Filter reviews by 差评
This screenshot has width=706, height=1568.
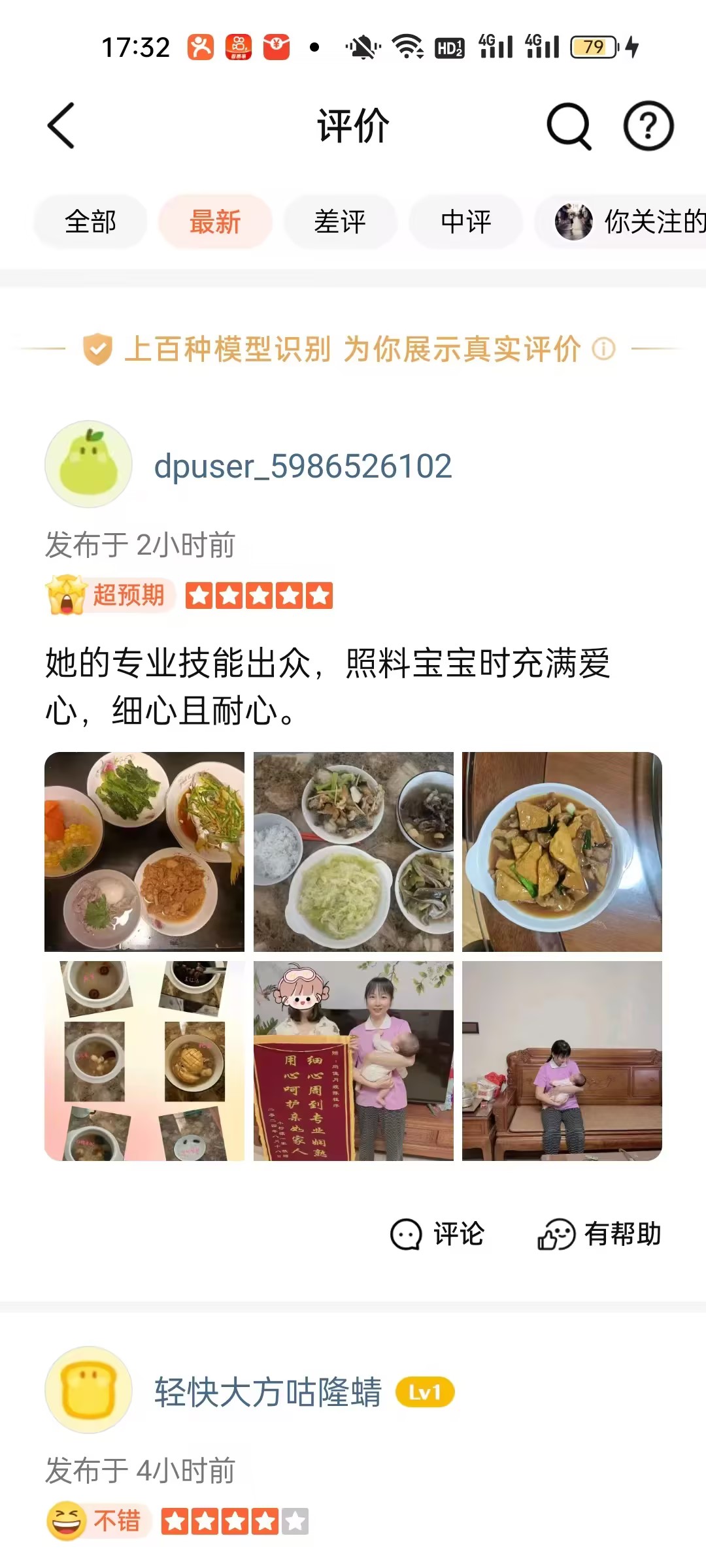tap(340, 221)
